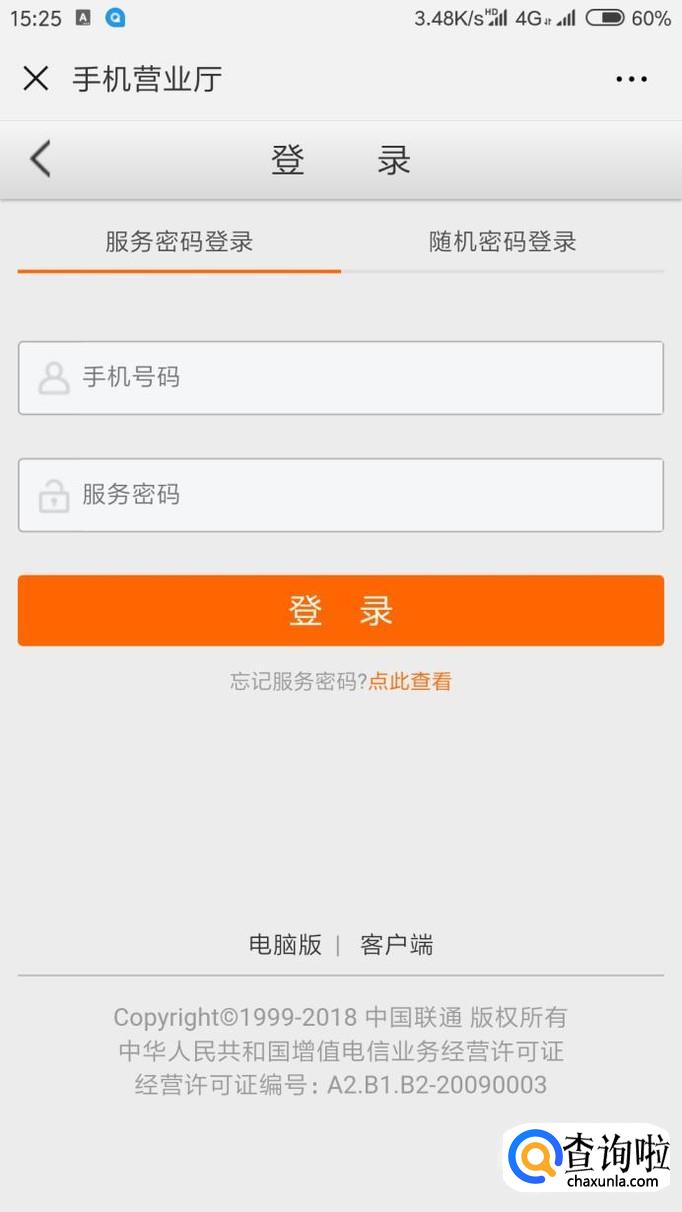Focus the 服务密码 input field
This screenshot has height=1212, width=682.
341,495
